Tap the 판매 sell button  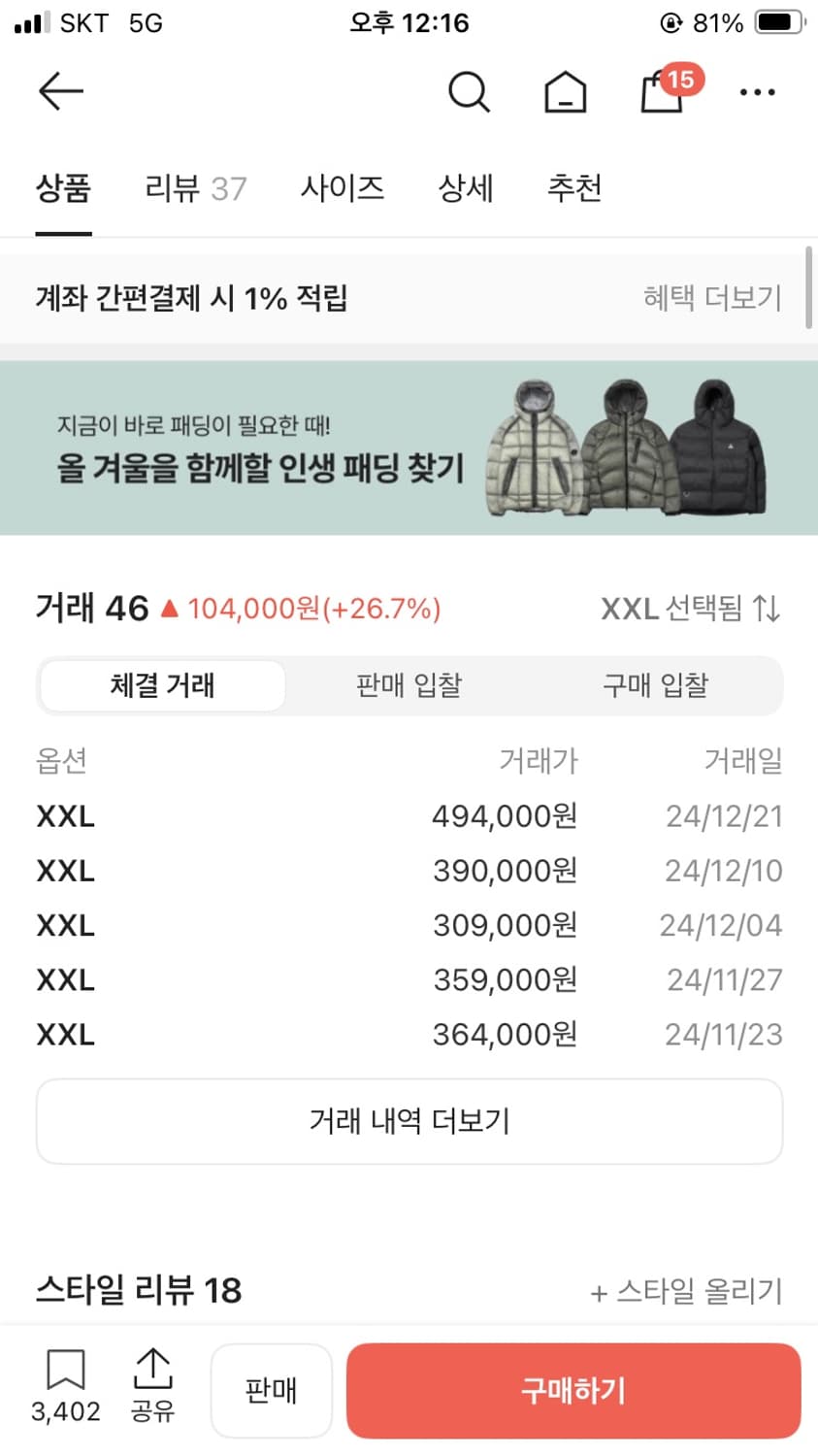click(x=271, y=1390)
